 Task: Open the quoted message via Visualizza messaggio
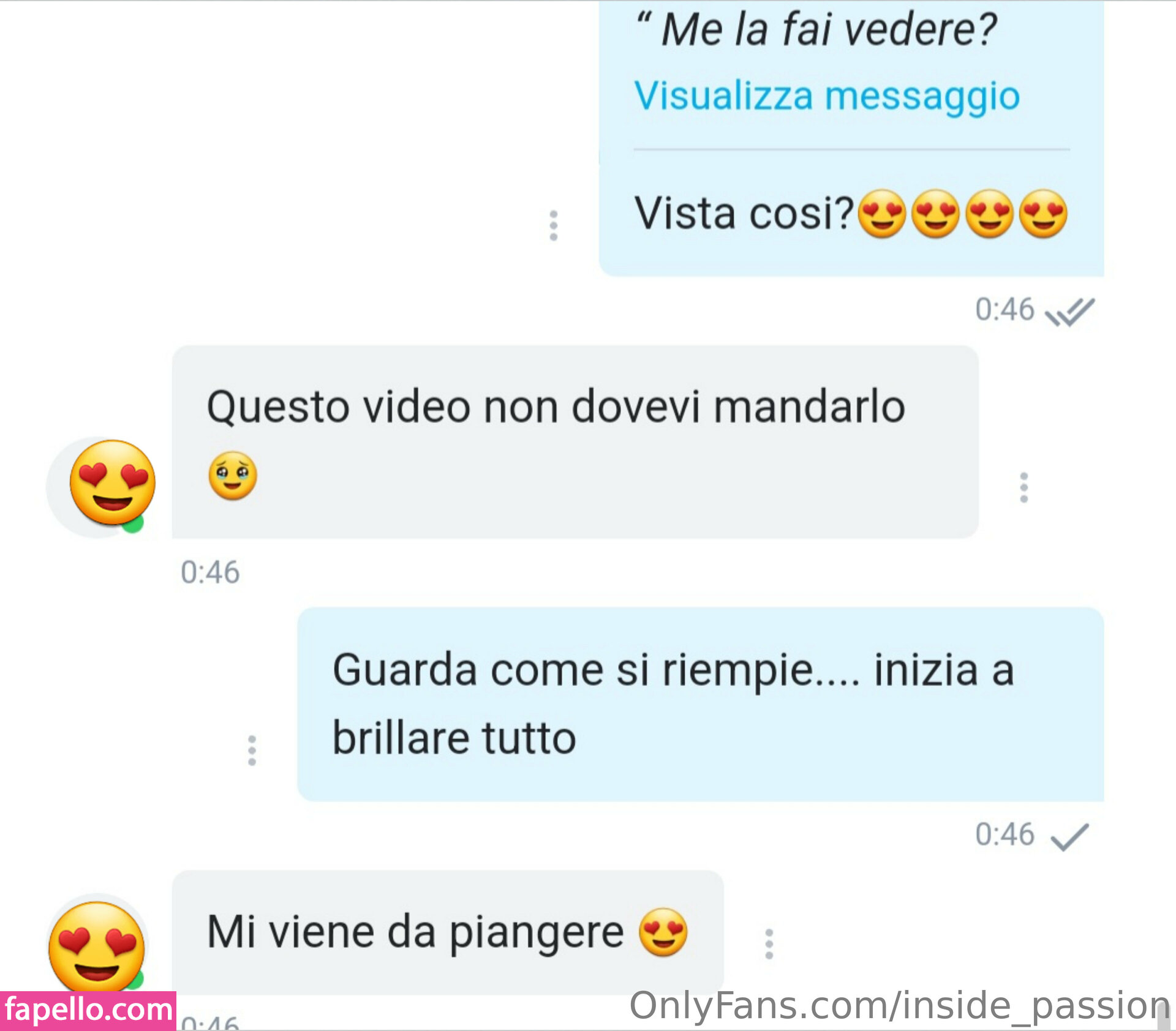click(827, 96)
